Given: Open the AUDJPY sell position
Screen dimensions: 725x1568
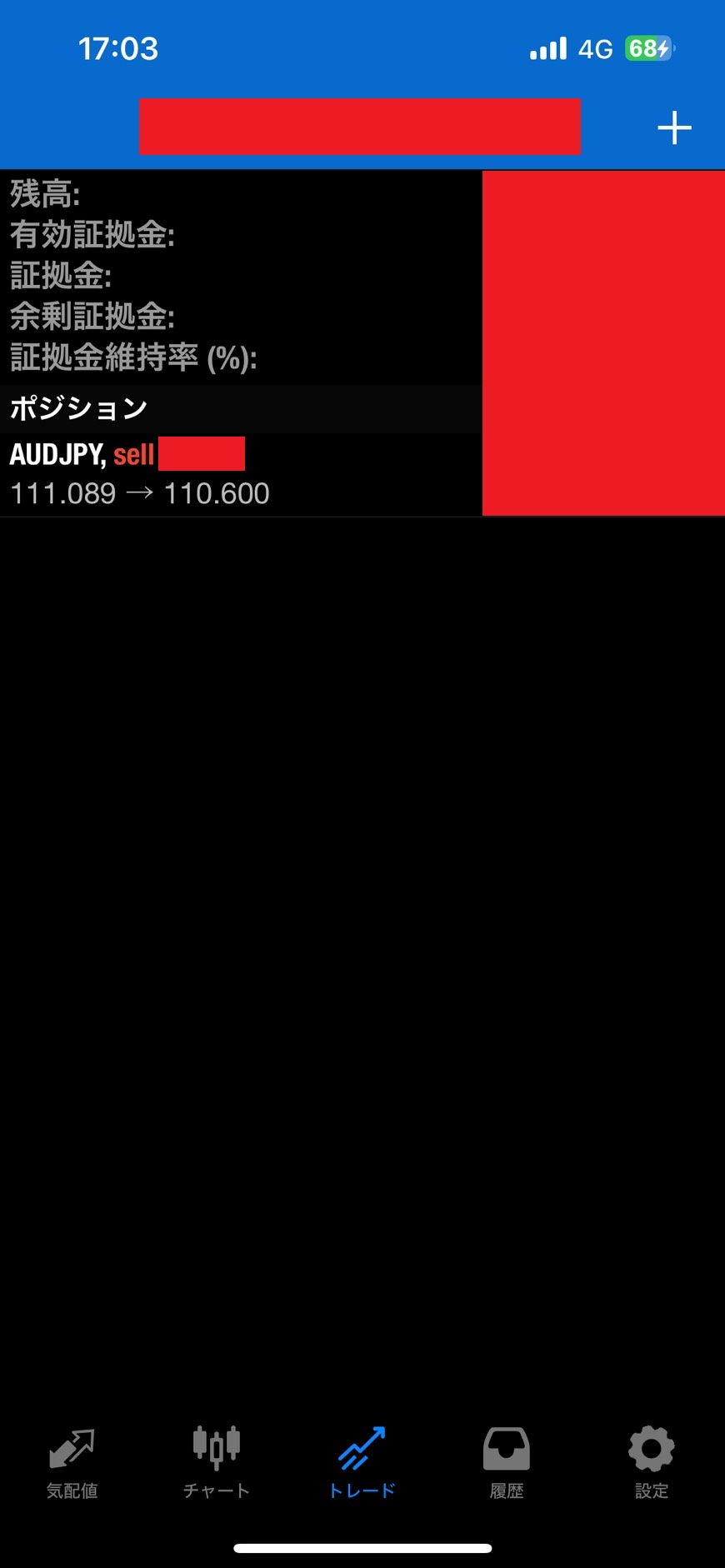Looking at the screenshot, I should click(x=242, y=475).
